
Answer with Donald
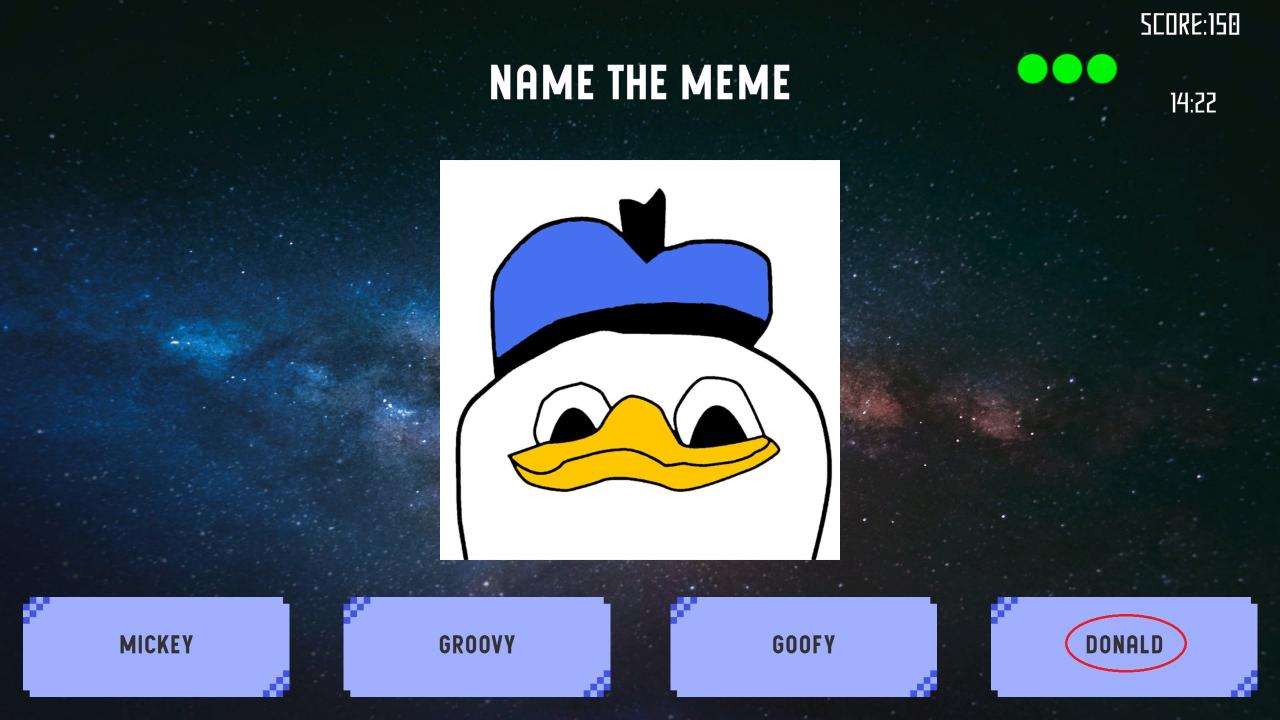[x=1124, y=645]
